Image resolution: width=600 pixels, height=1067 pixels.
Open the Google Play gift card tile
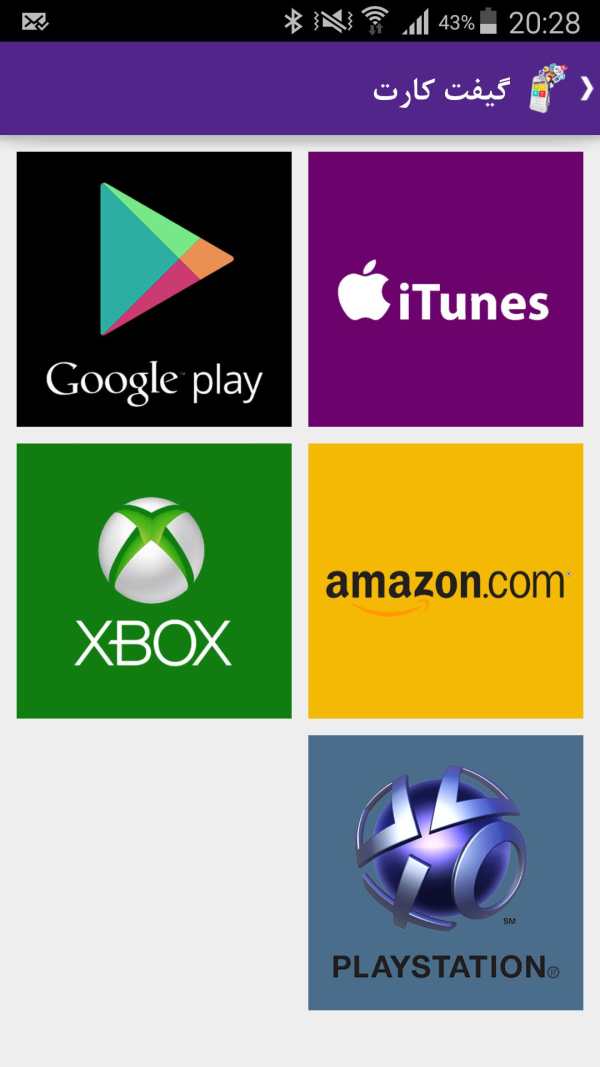[154, 289]
